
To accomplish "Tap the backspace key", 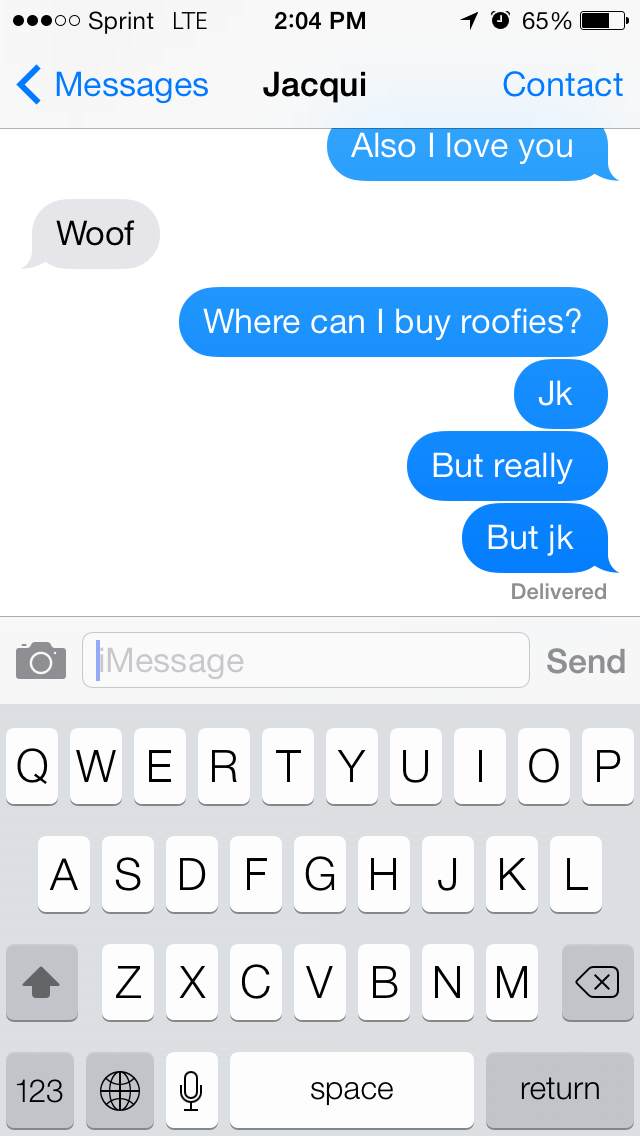I will pyautogui.click(x=597, y=983).
